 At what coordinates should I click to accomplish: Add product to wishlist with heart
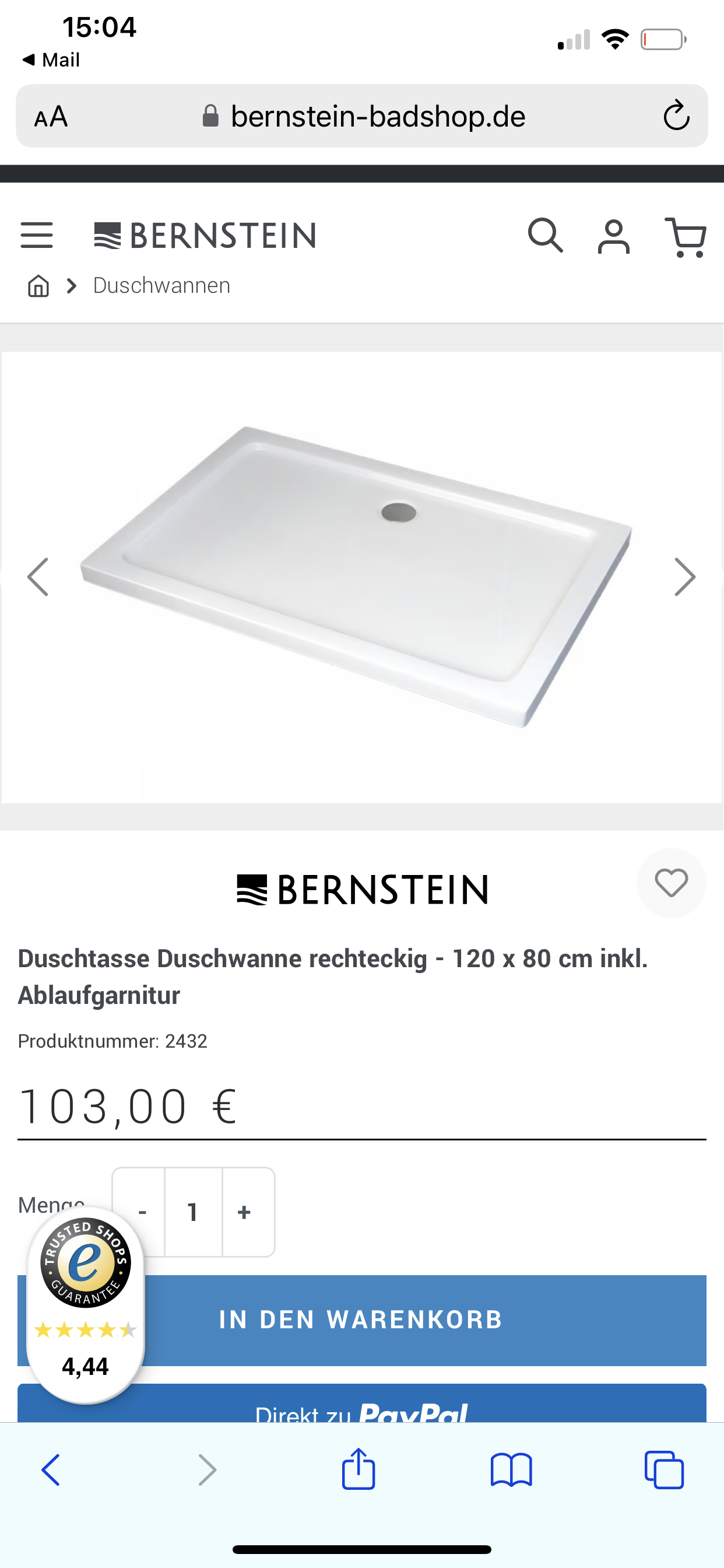(671, 883)
